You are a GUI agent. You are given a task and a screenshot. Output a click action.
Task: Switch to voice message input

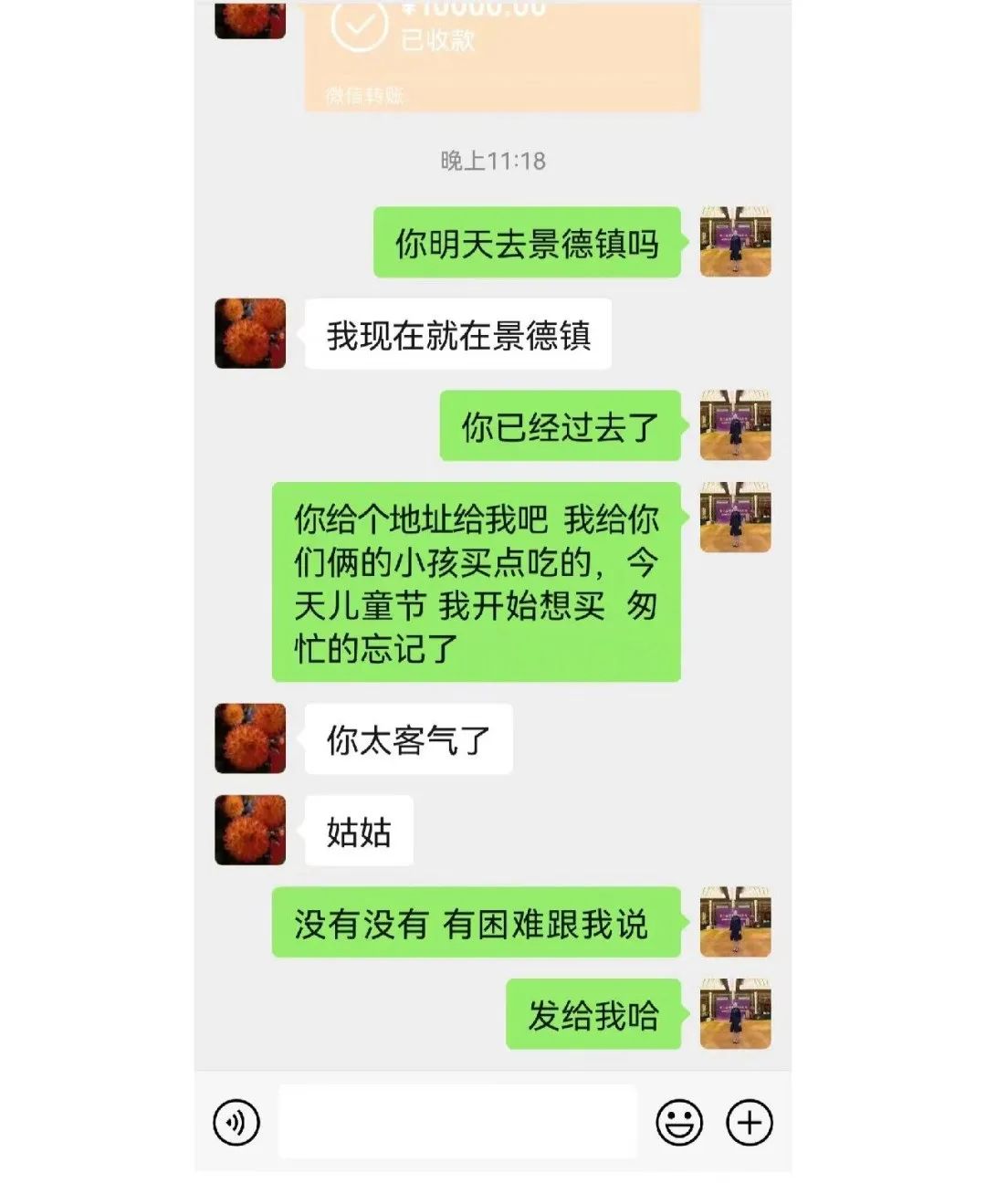tap(236, 1122)
